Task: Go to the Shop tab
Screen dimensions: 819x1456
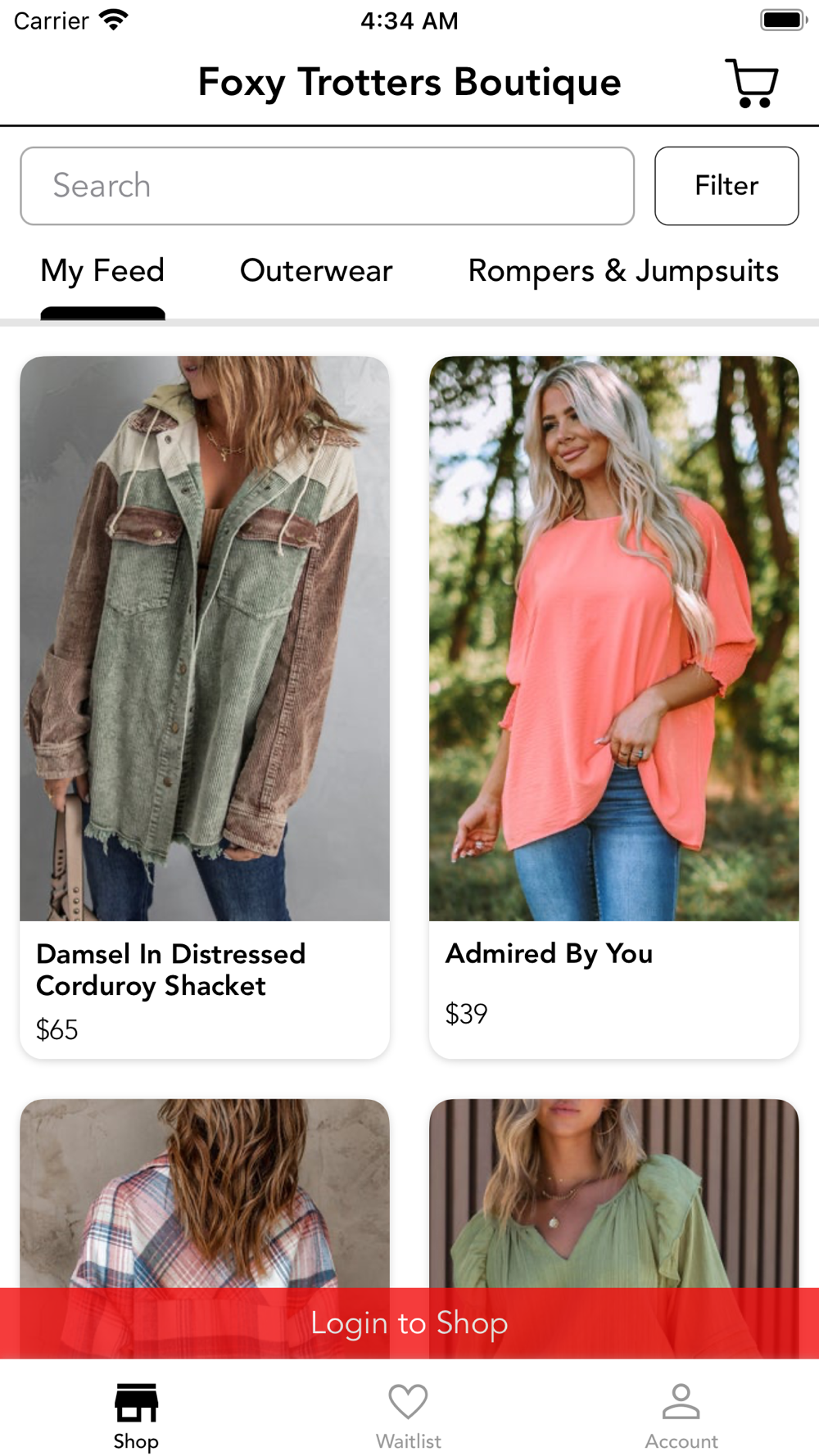Action: click(136, 1416)
